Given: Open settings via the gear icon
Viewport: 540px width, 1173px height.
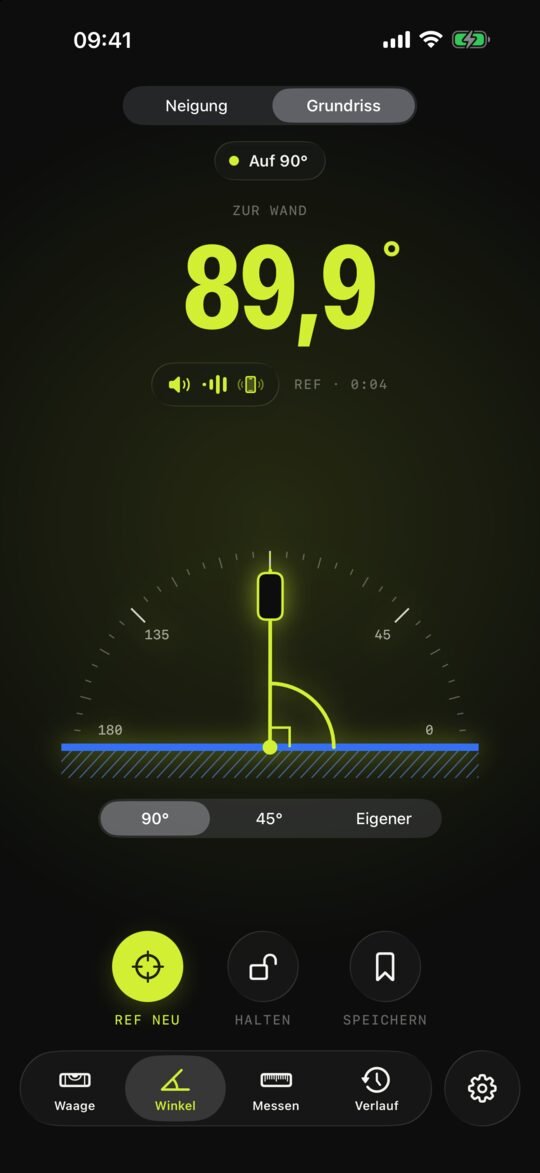Looking at the screenshot, I should coord(482,1088).
